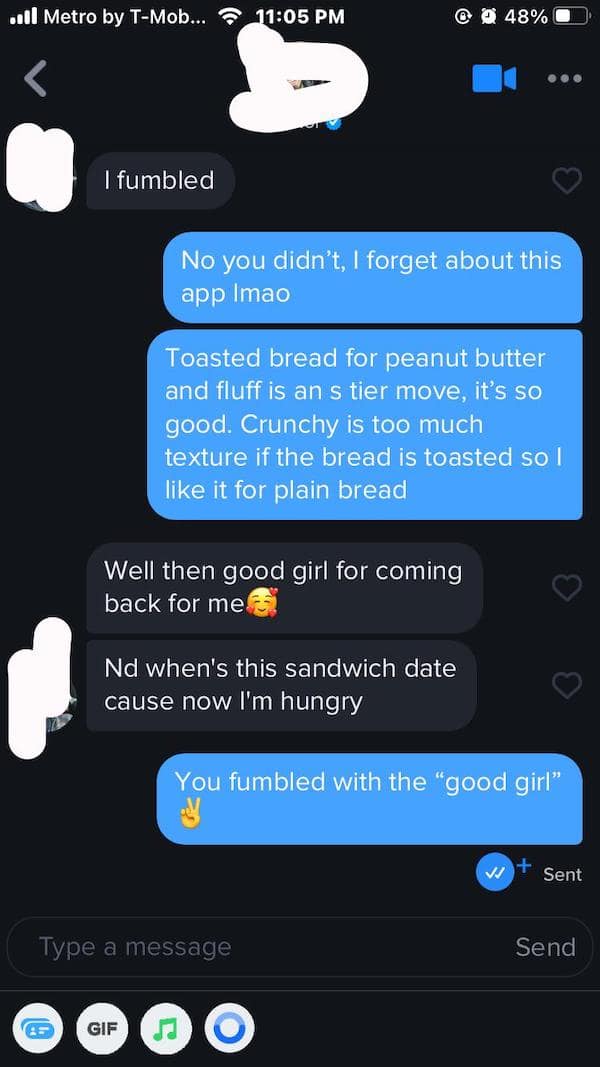Start a video call
Image resolution: width=600 pixels, height=1067 pixels.
494,78
